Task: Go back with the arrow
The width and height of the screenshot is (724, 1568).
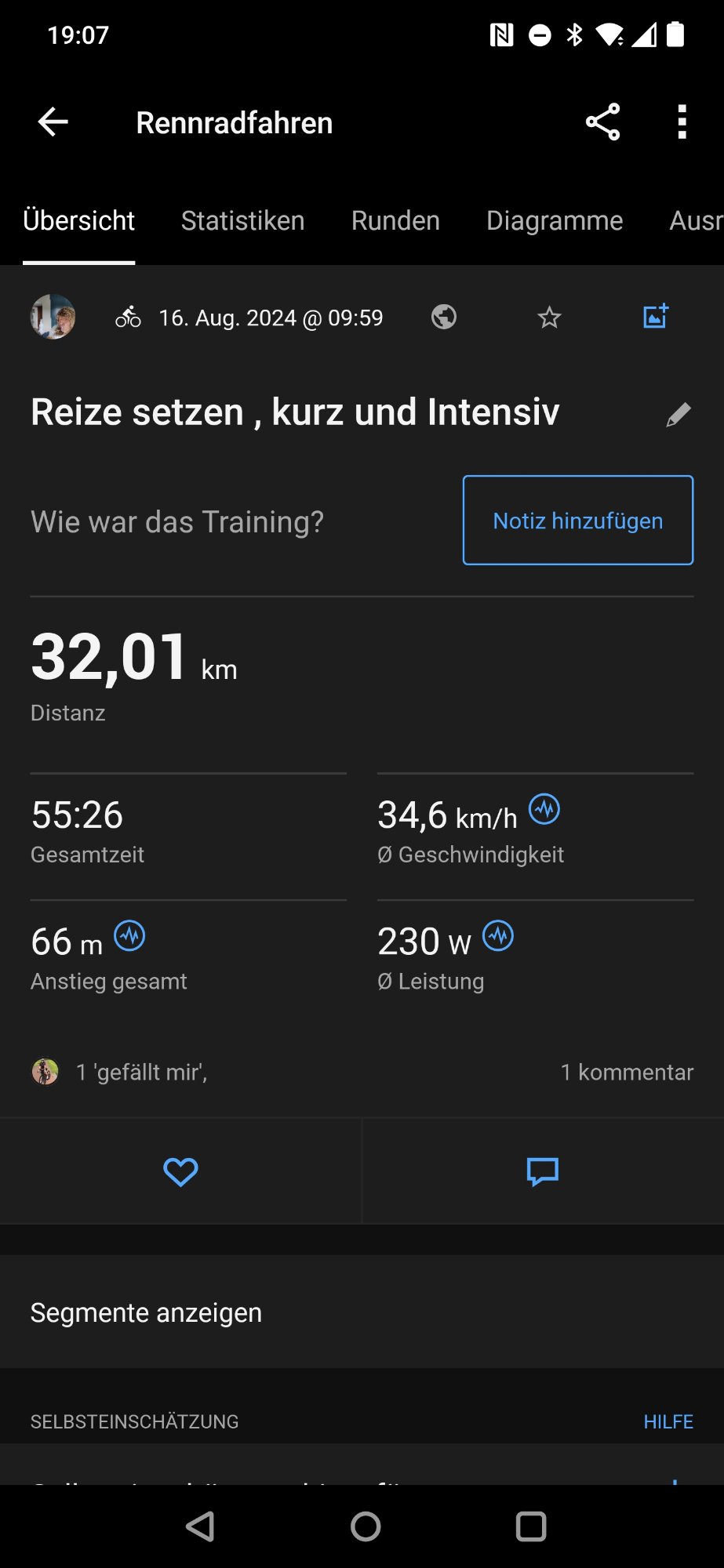Action: click(x=53, y=122)
